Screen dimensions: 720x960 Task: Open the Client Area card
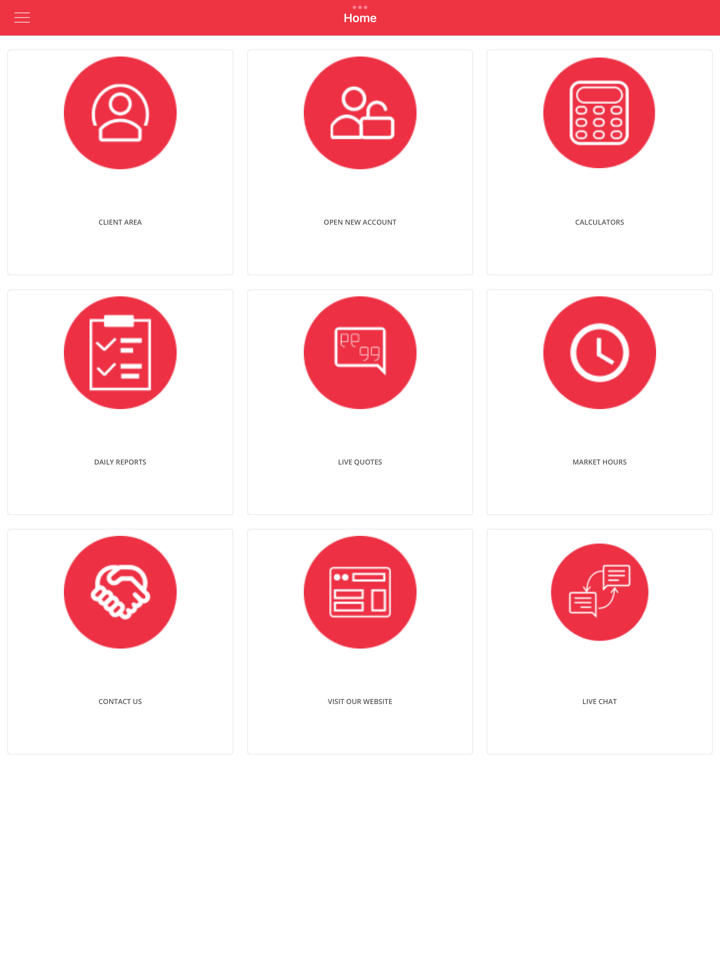tap(120, 162)
